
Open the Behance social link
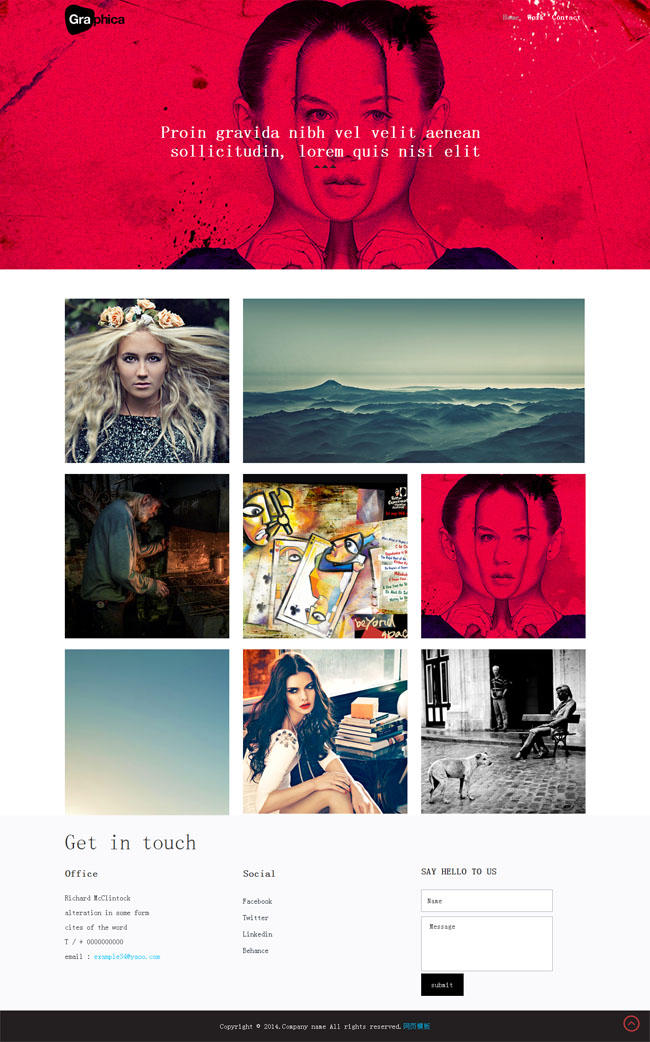(x=255, y=951)
